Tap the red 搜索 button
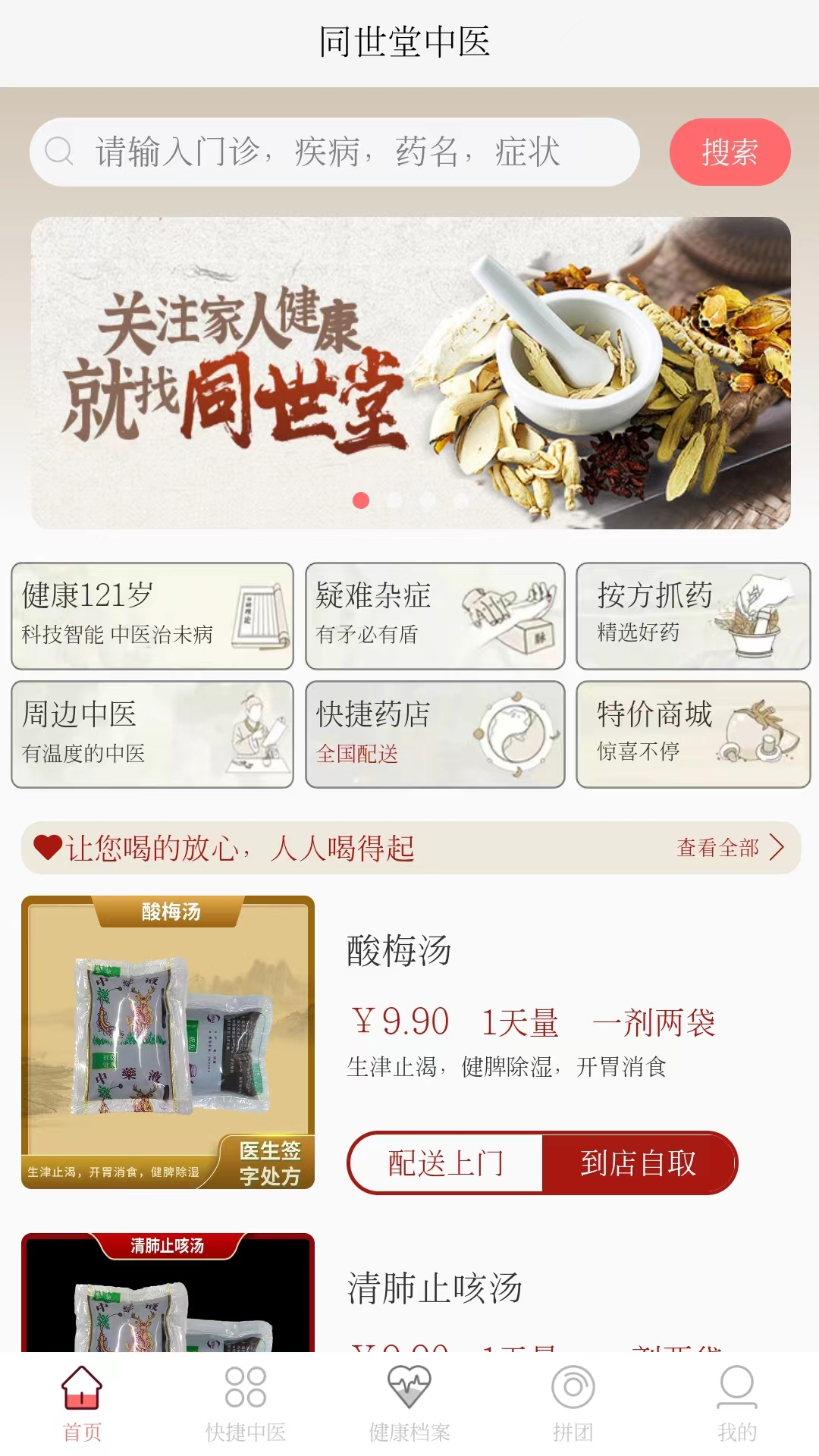The image size is (819, 1456). 730,152
